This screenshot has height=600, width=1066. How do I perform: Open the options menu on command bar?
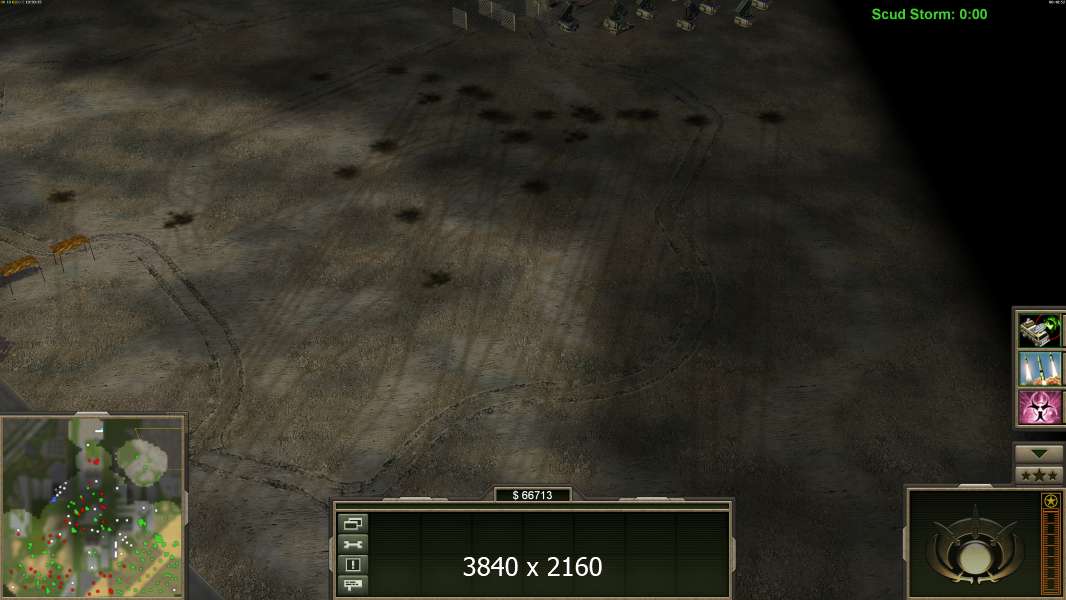pos(353,524)
